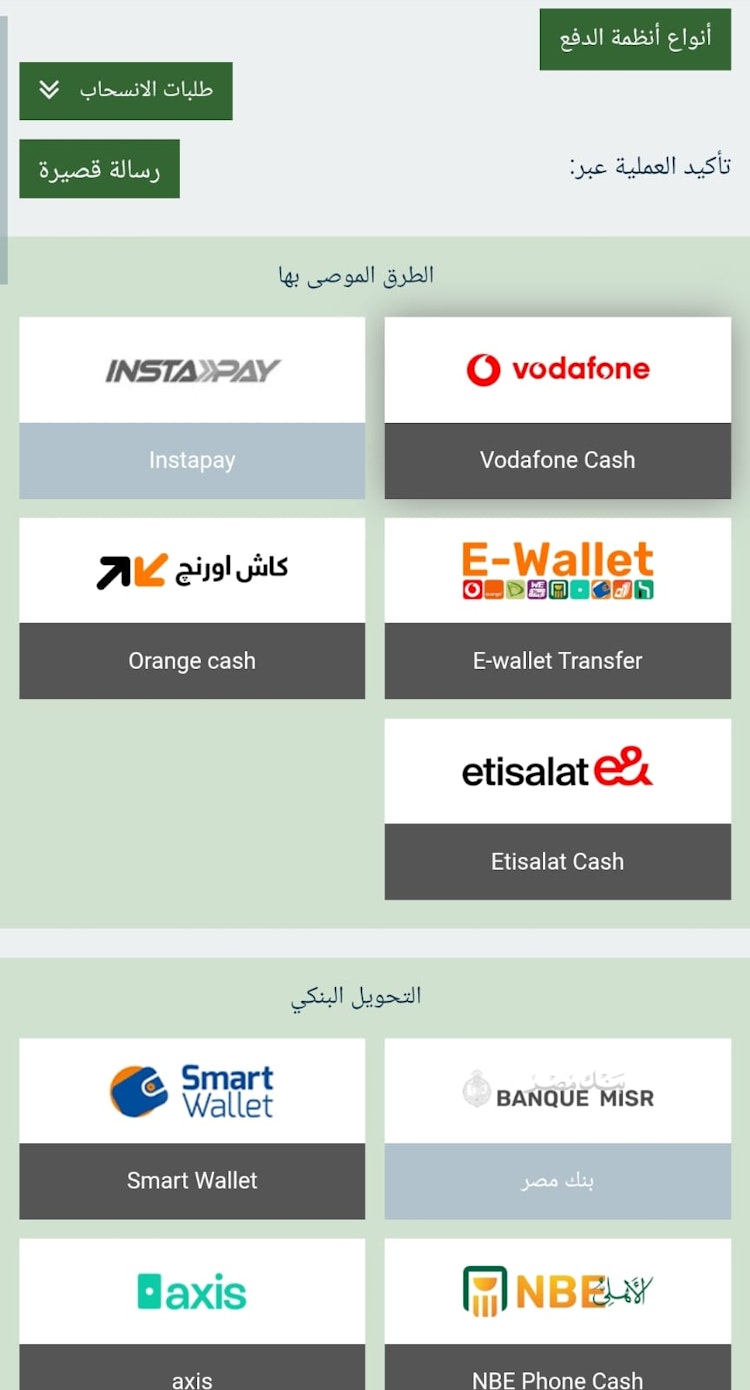Expand the طلبات الانسحاب dropdown

point(126,91)
